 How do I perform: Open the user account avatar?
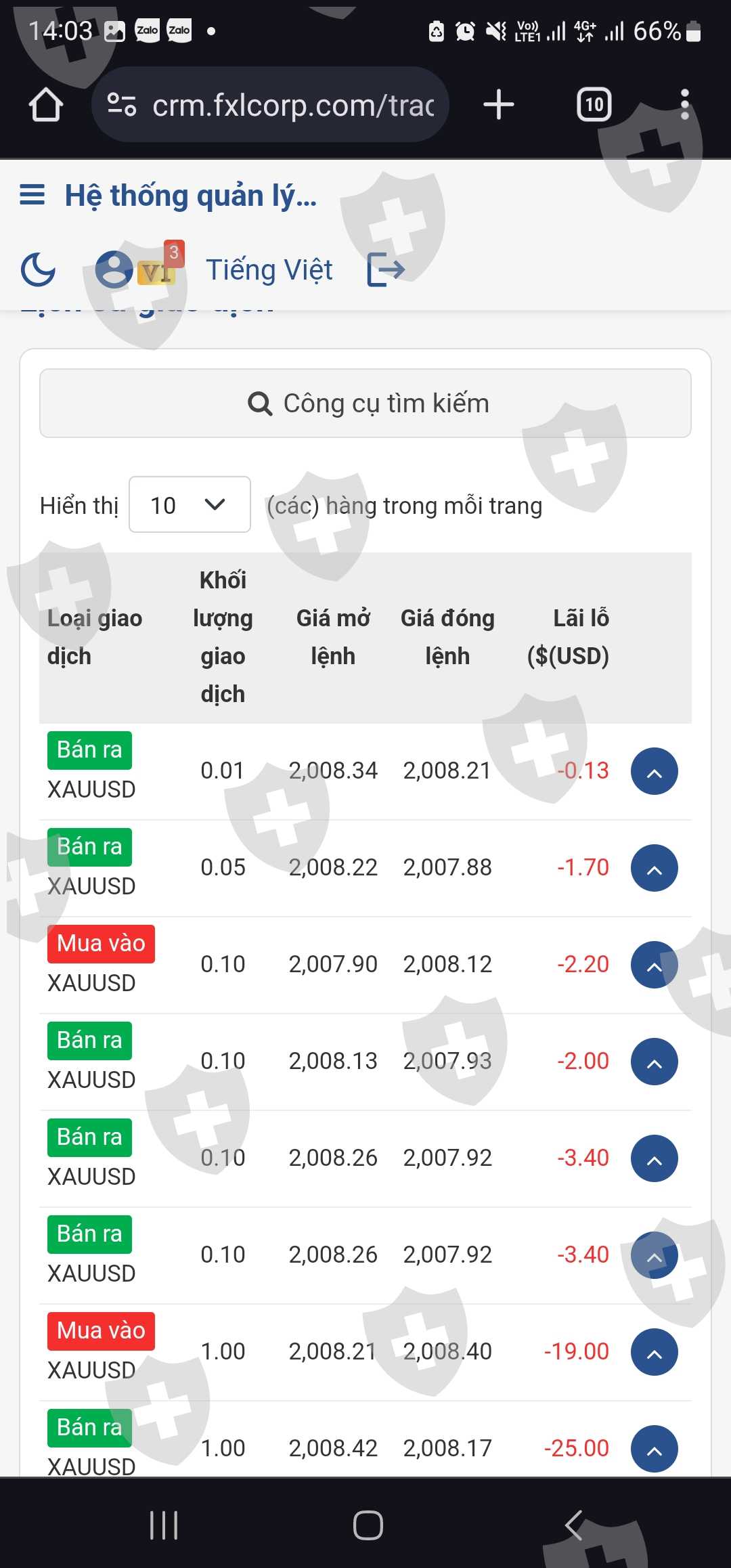[114, 269]
